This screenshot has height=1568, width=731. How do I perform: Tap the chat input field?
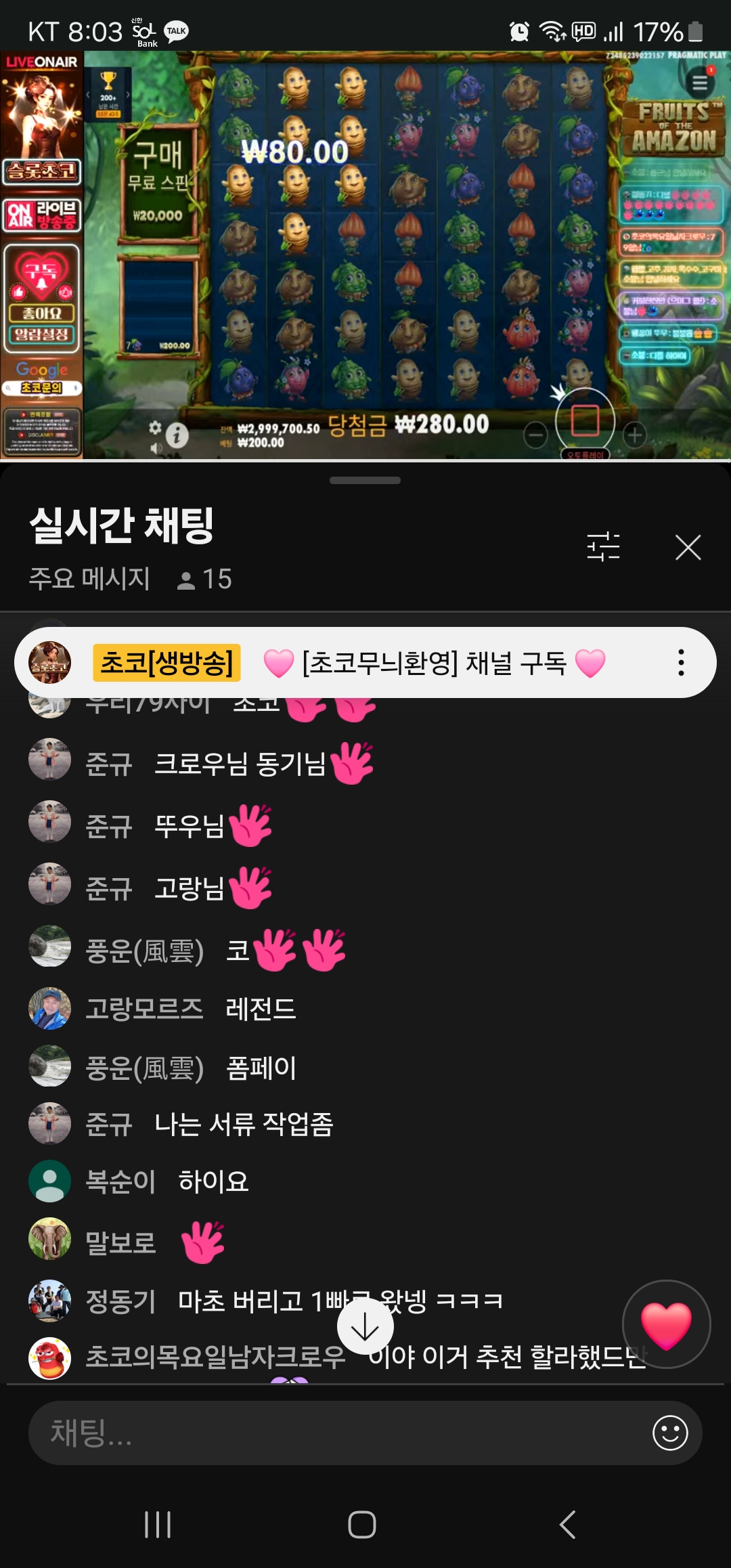[338, 1433]
